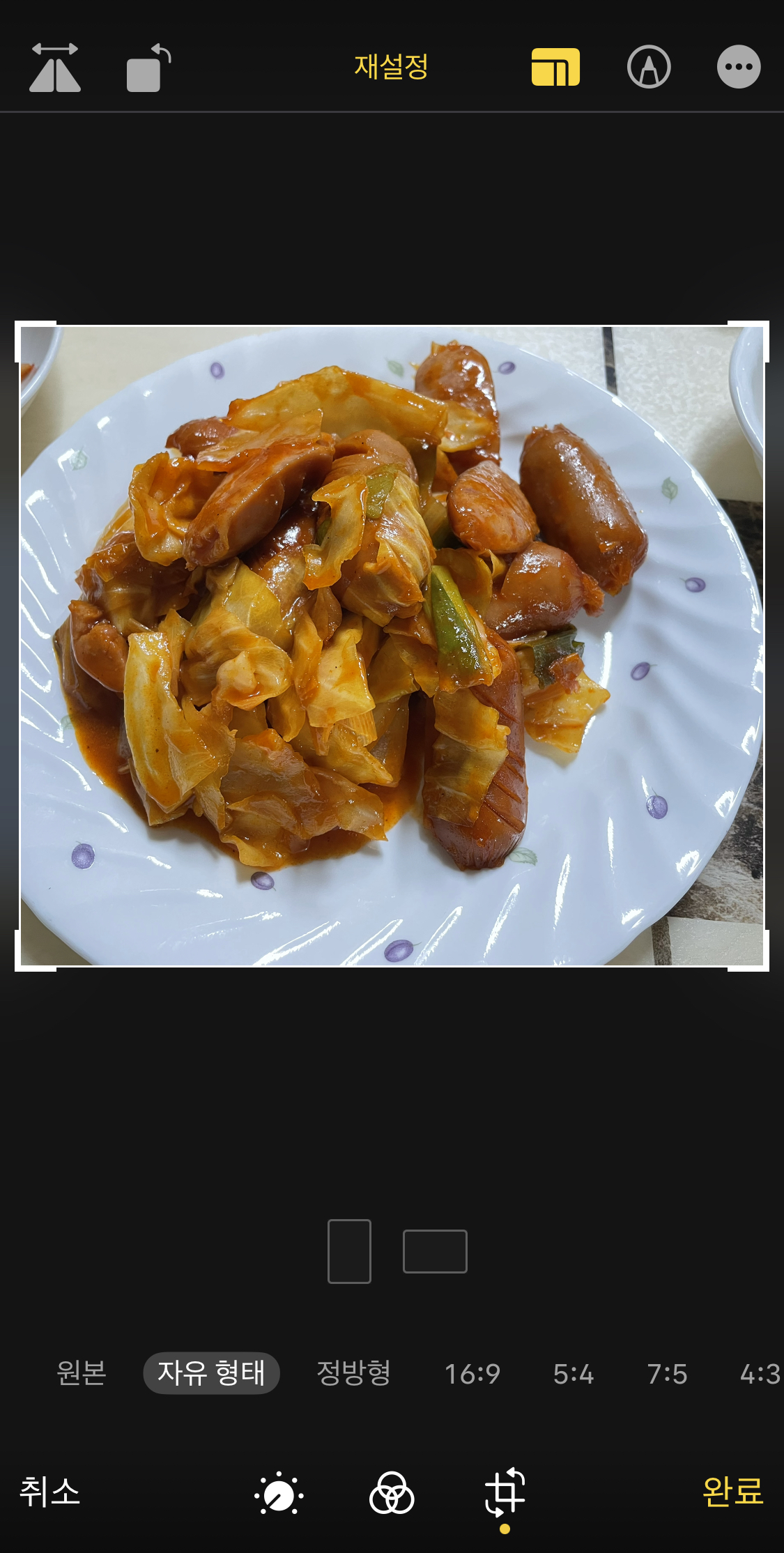Tap 재설정 to reset the crop
Screen dimensions: 784x1553
coord(391,67)
